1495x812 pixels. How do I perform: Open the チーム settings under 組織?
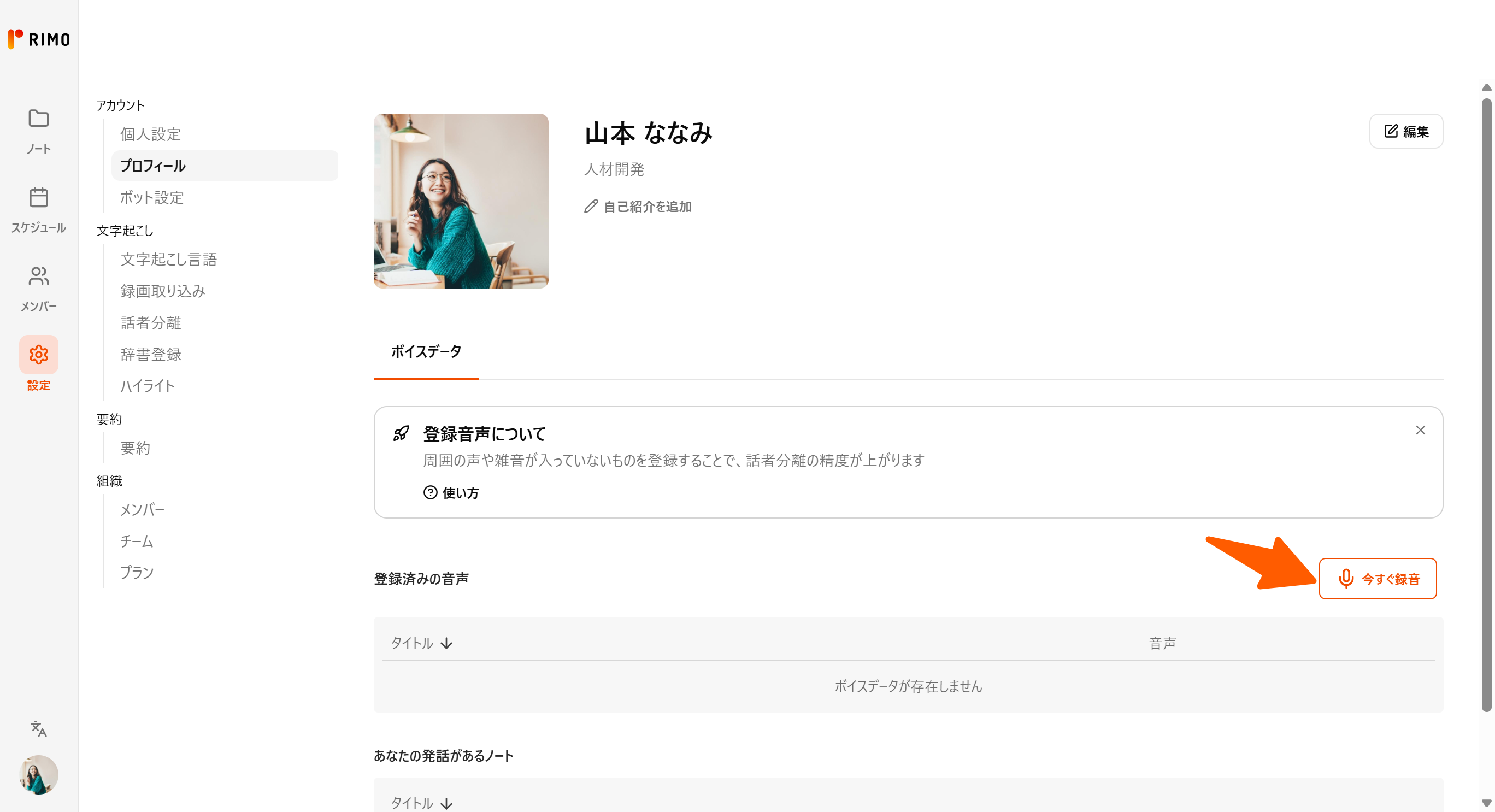[x=137, y=541]
